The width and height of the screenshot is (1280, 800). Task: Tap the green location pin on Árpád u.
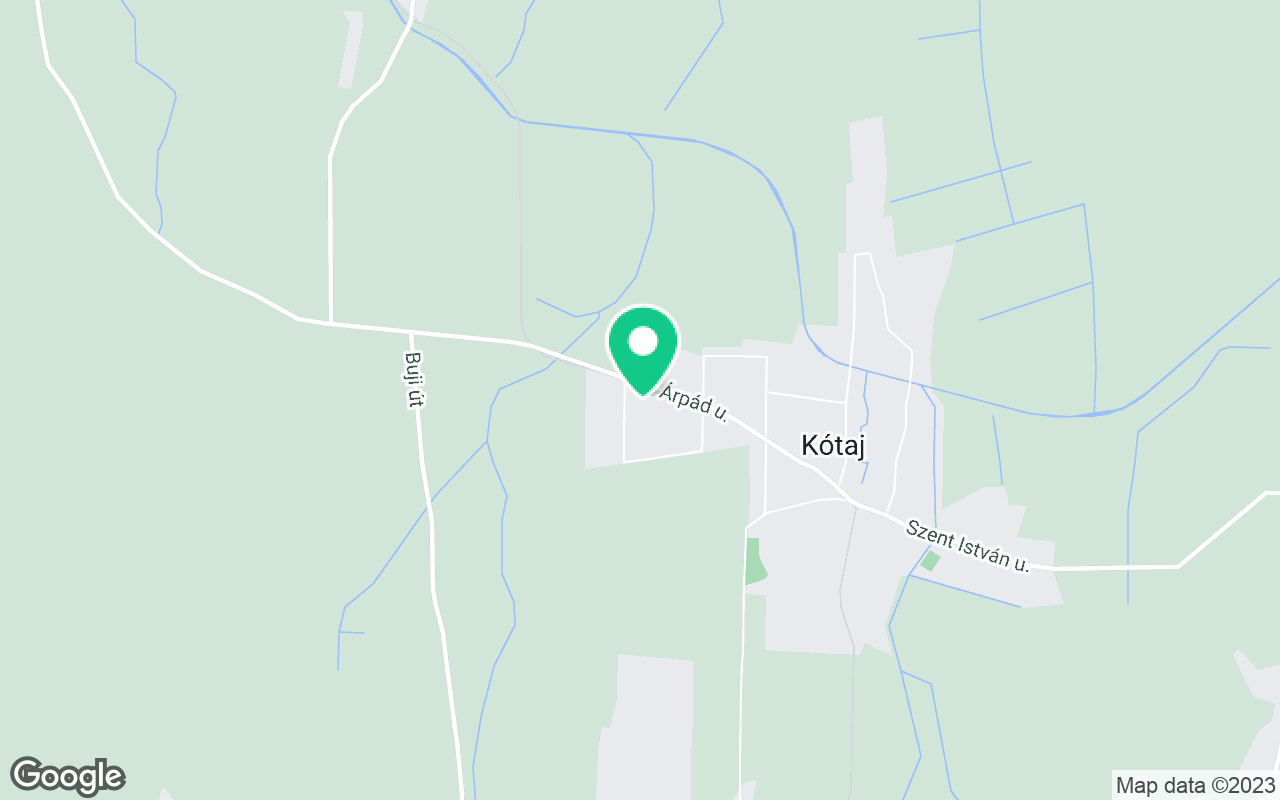[x=643, y=345]
